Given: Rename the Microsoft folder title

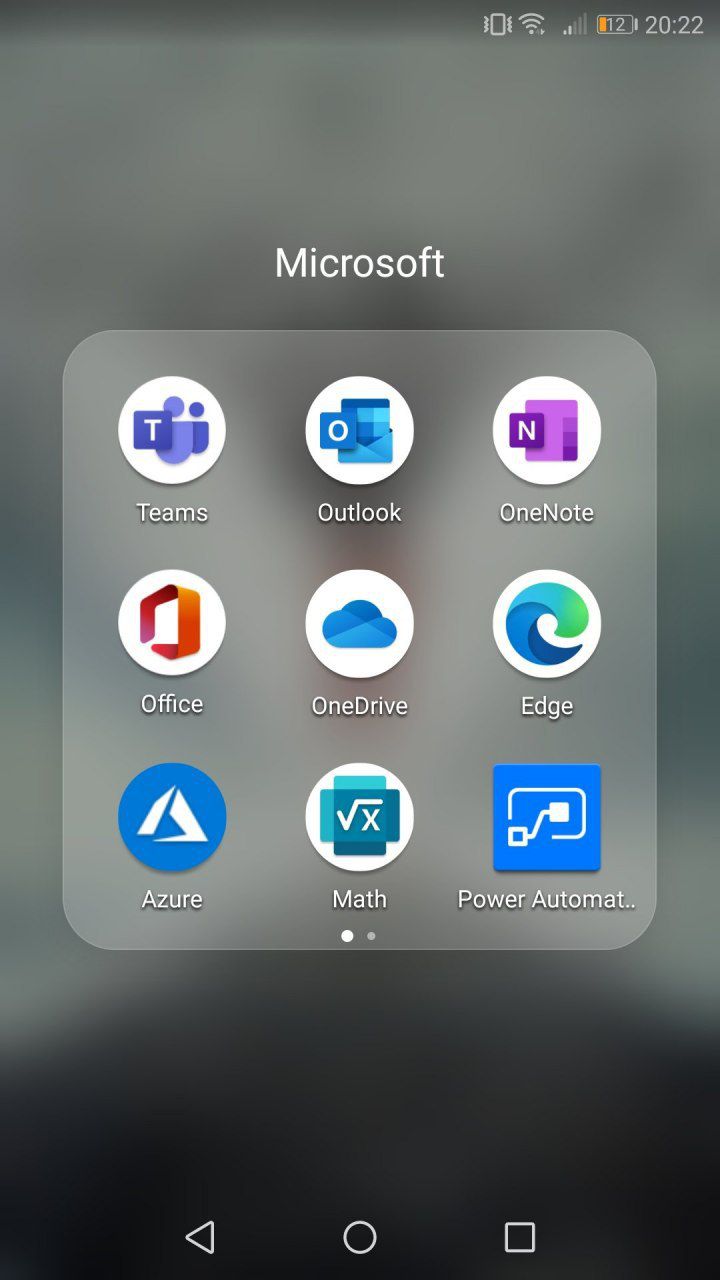Looking at the screenshot, I should point(359,262).
